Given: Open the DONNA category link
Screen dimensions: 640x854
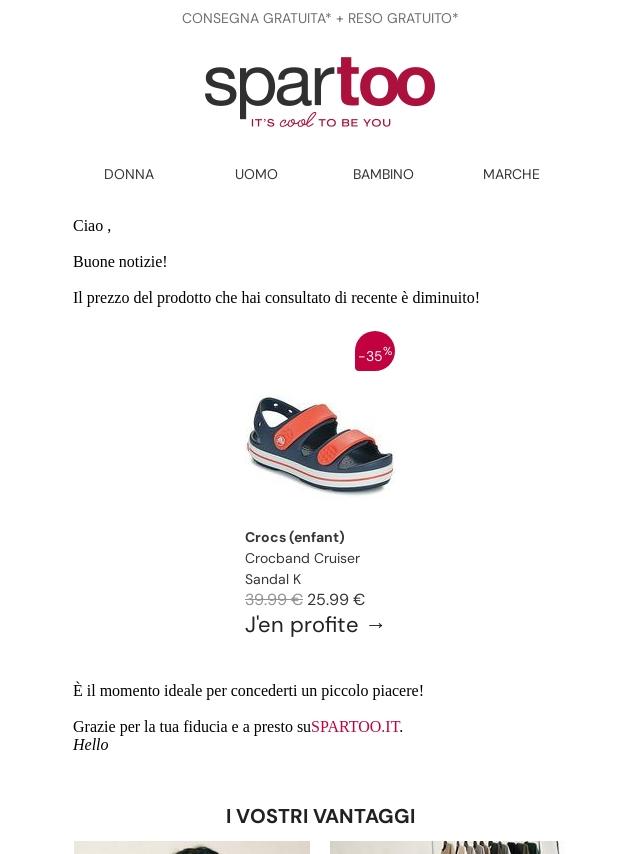Looking at the screenshot, I should click(x=129, y=174).
